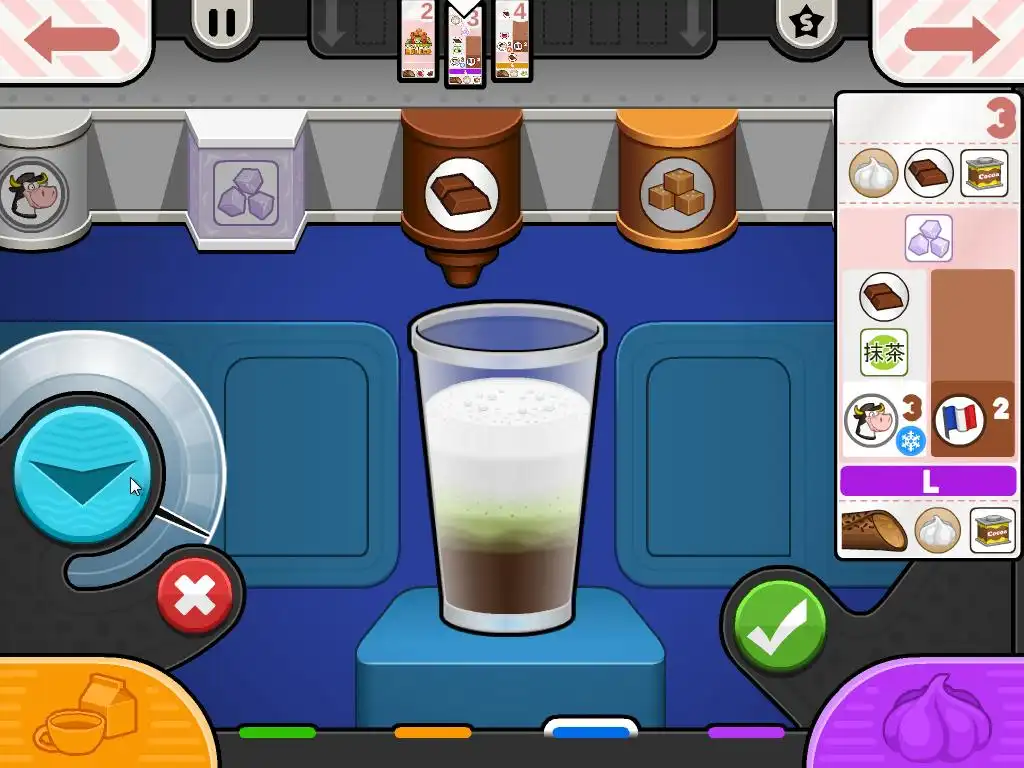Select order ticket number 2
The width and height of the screenshot is (1024, 768).
(418, 42)
